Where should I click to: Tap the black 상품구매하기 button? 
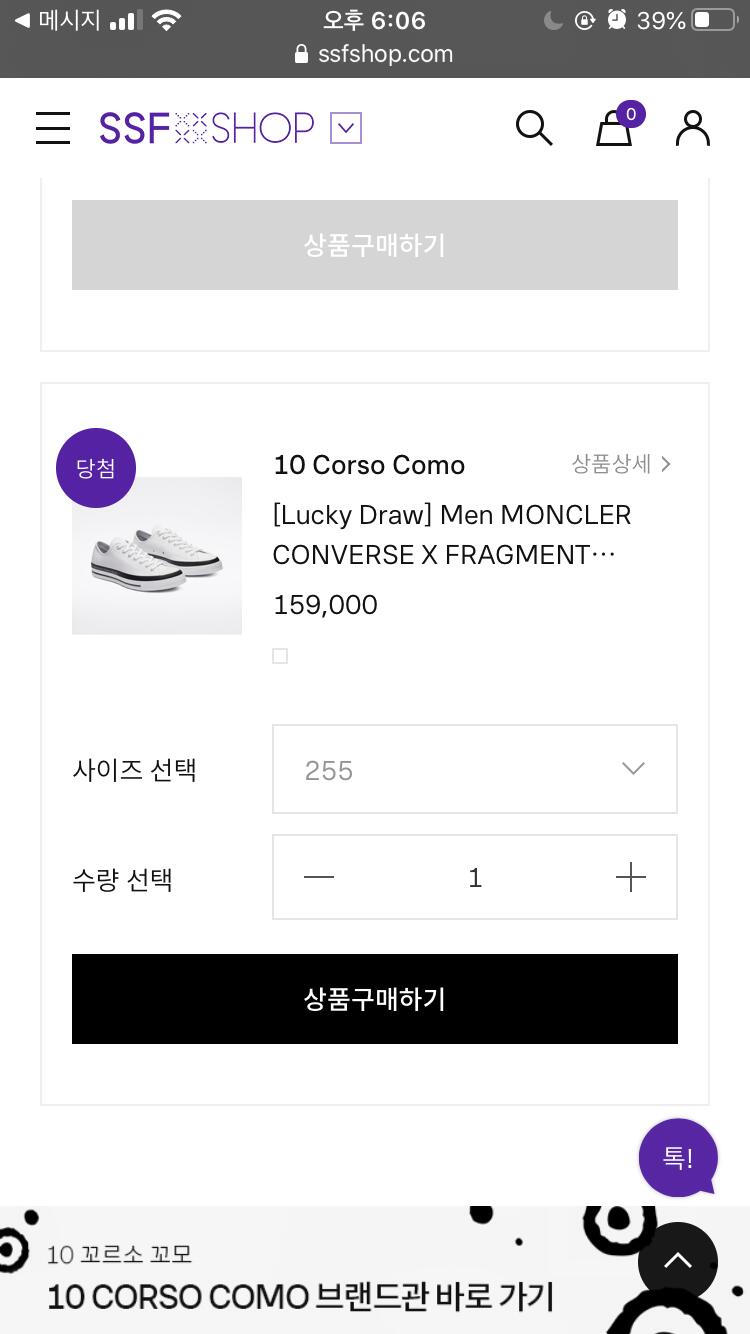point(375,999)
